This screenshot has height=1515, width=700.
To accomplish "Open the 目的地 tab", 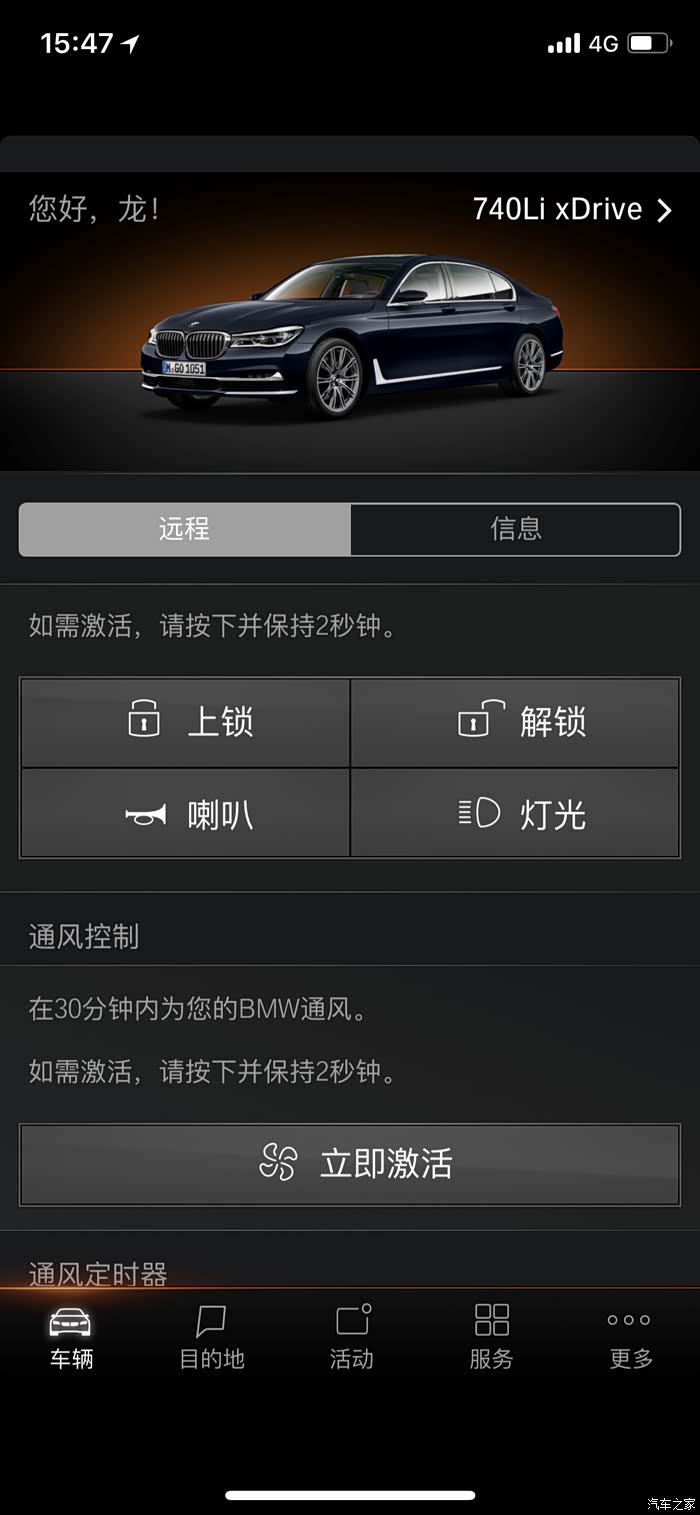I will (x=211, y=1337).
